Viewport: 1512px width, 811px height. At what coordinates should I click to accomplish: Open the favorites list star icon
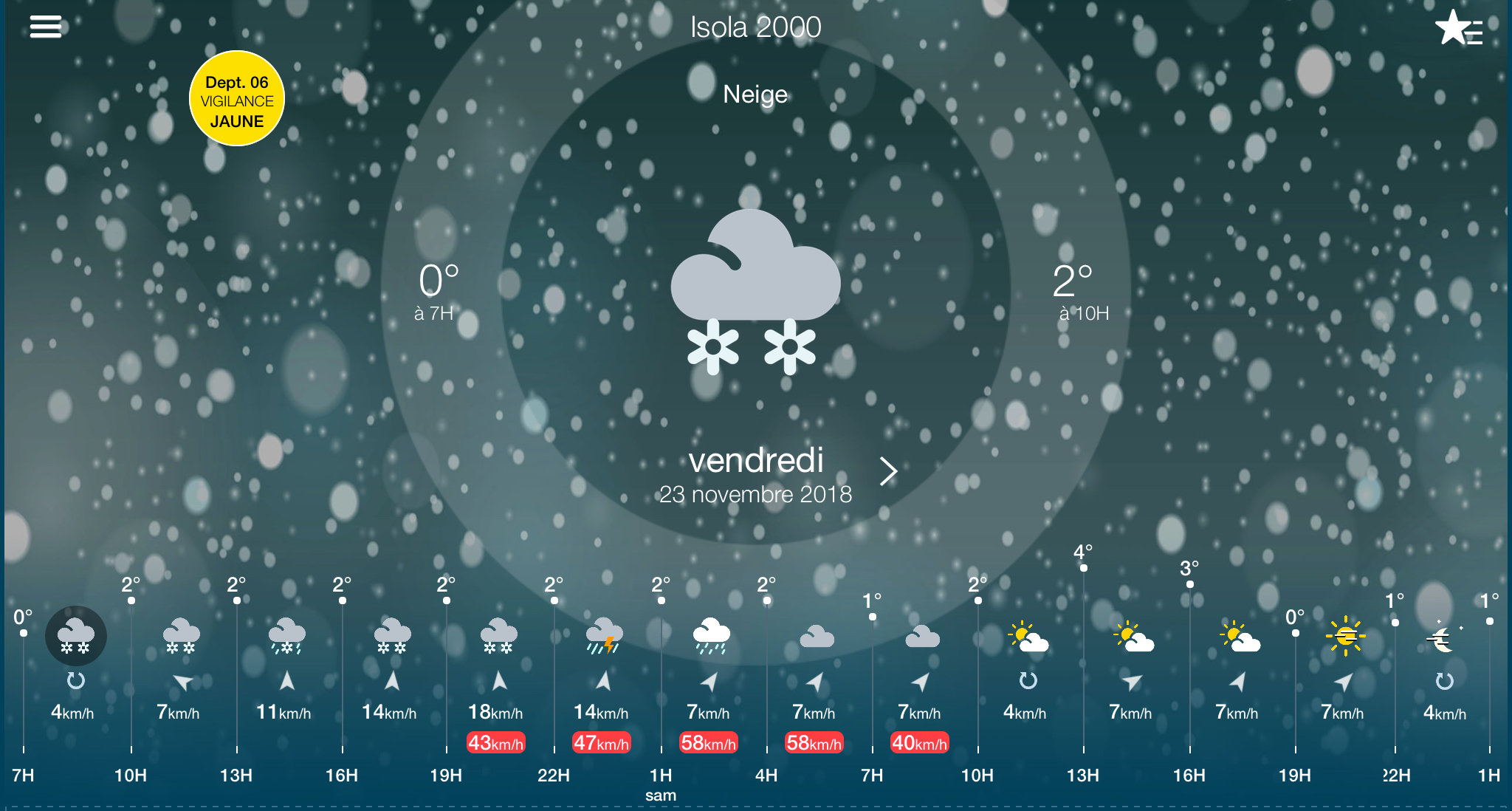click(x=1457, y=29)
